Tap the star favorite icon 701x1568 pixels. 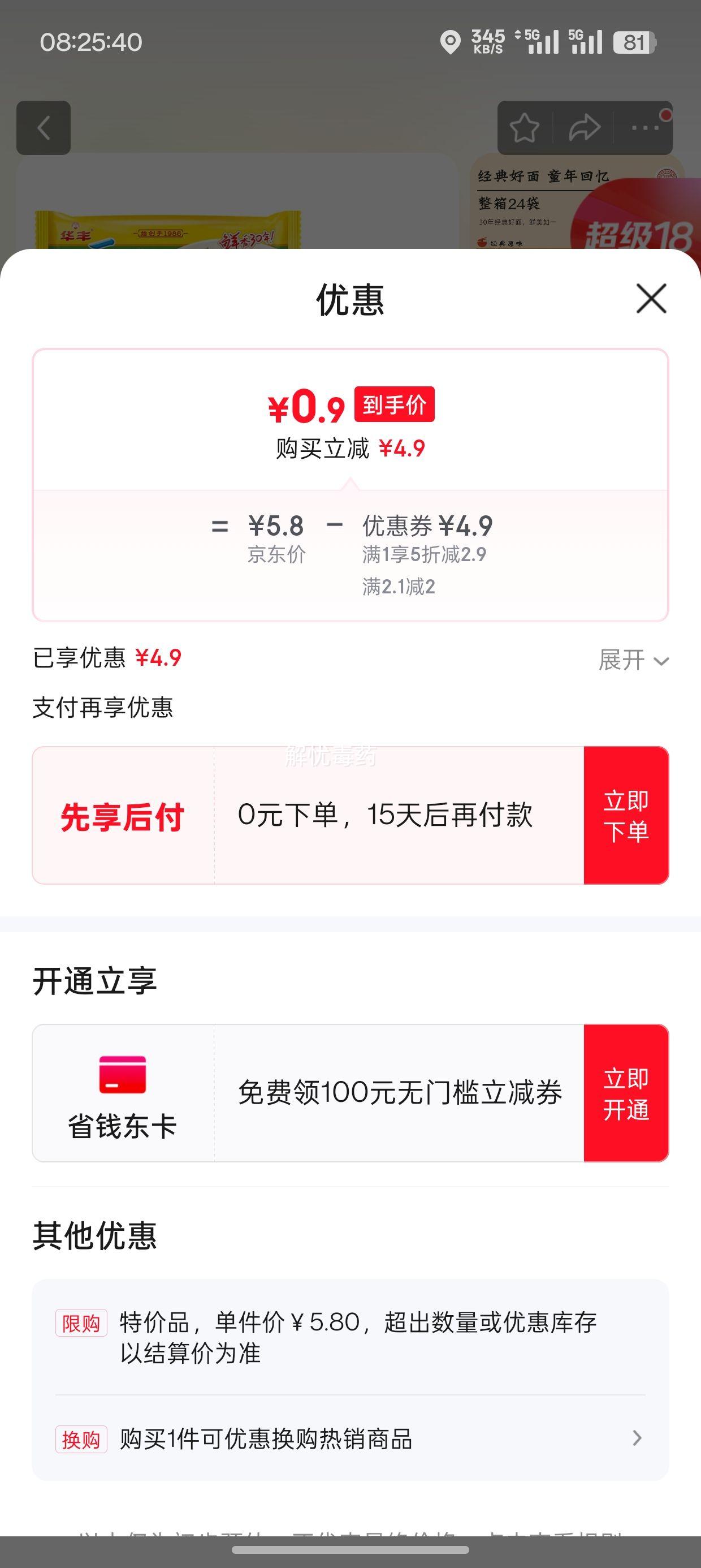click(525, 128)
